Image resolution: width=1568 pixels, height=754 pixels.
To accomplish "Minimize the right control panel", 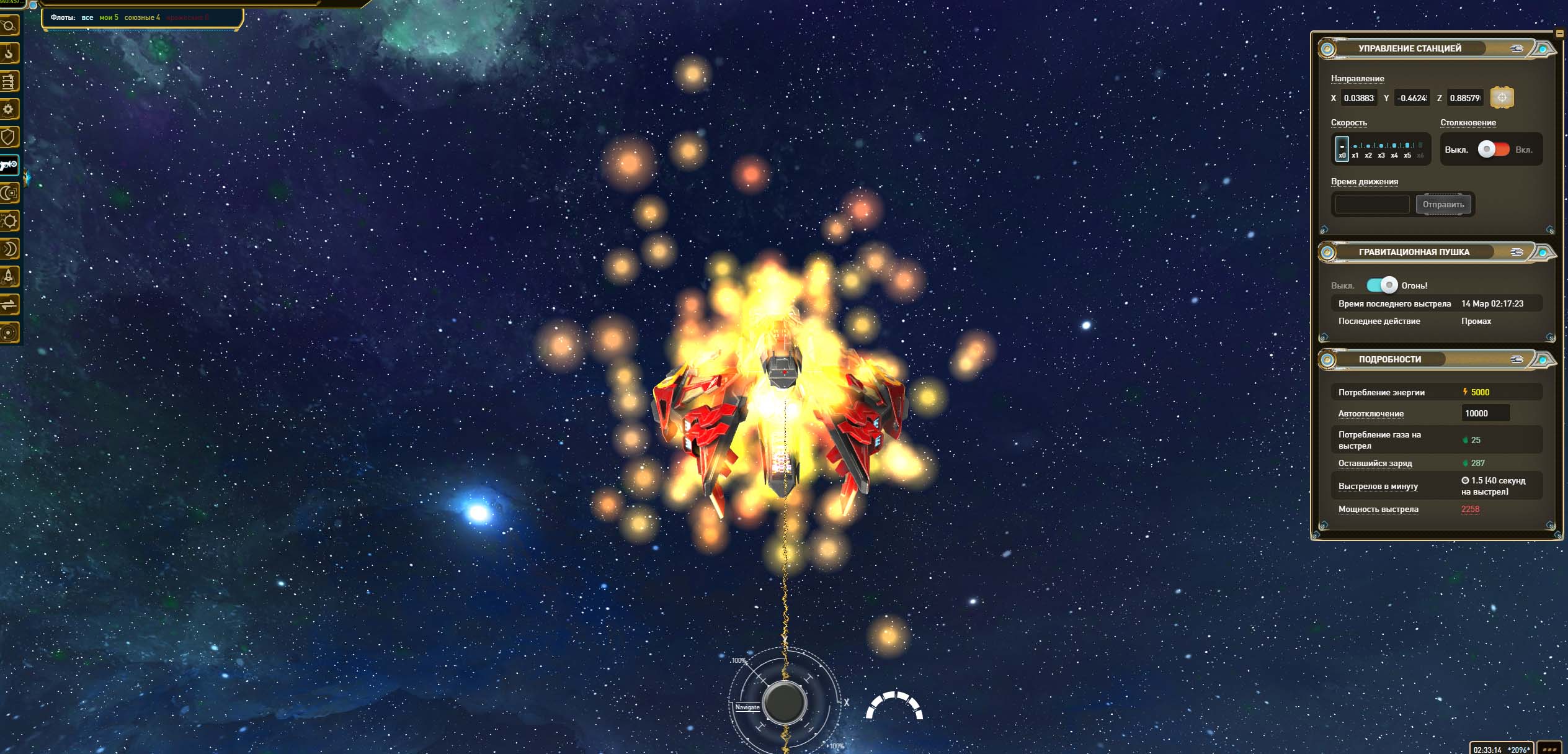I will 1559,33.
